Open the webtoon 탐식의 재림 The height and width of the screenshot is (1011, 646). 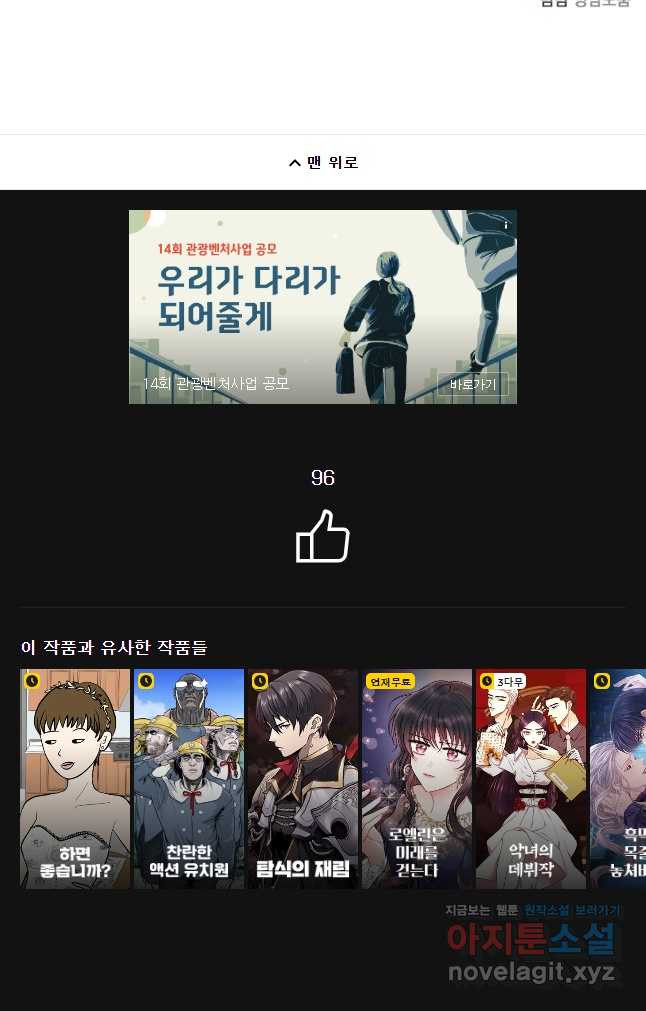[x=303, y=779]
